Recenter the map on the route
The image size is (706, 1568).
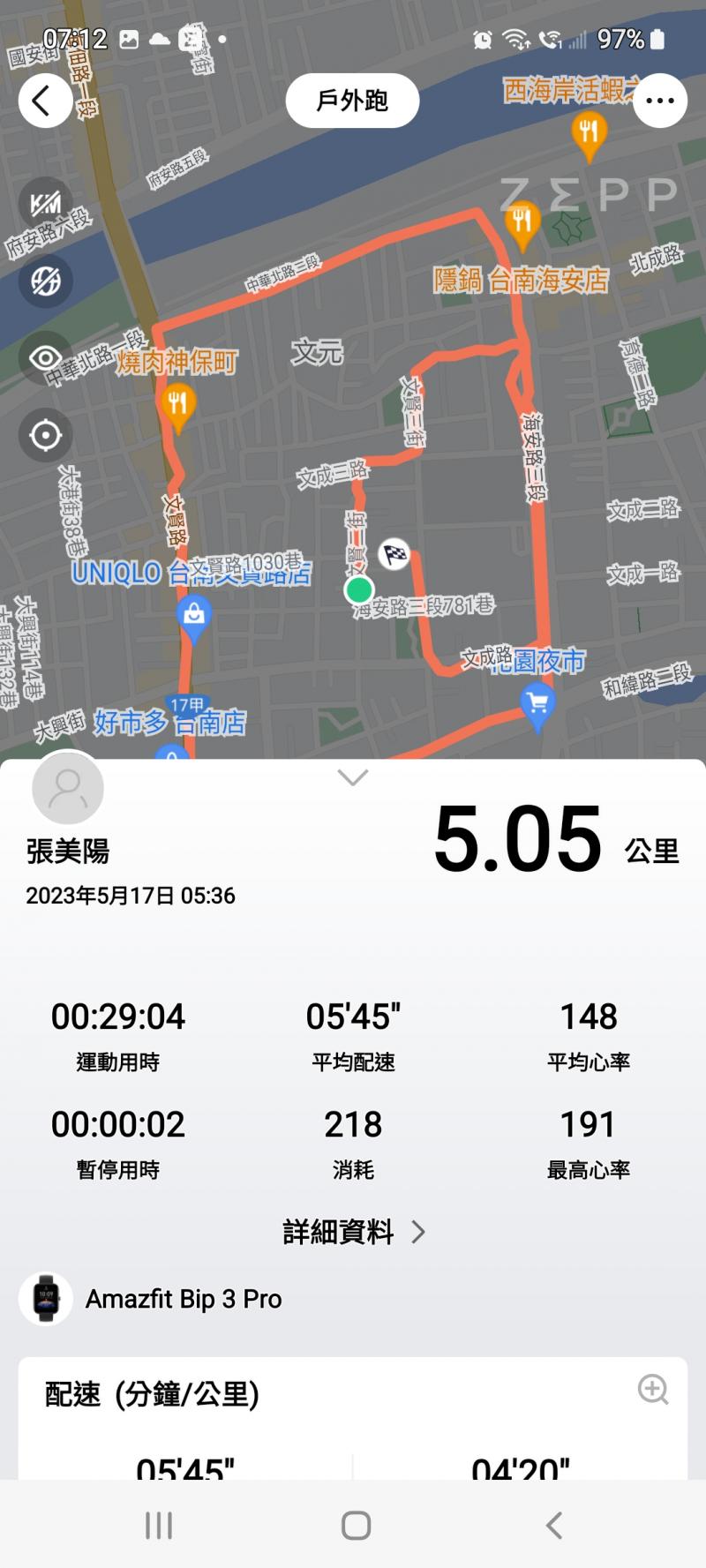coord(45,435)
